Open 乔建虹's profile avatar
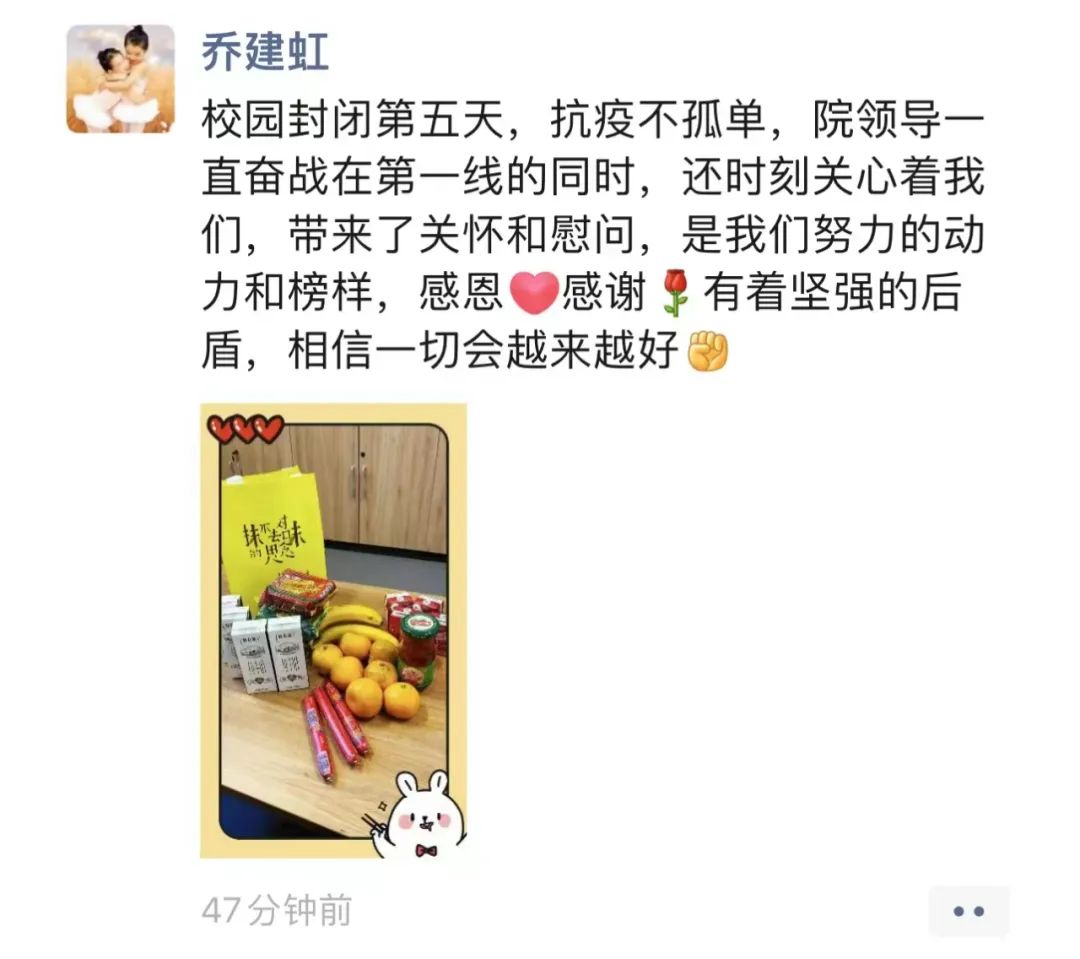This screenshot has height=959, width=1080. (x=120, y=79)
